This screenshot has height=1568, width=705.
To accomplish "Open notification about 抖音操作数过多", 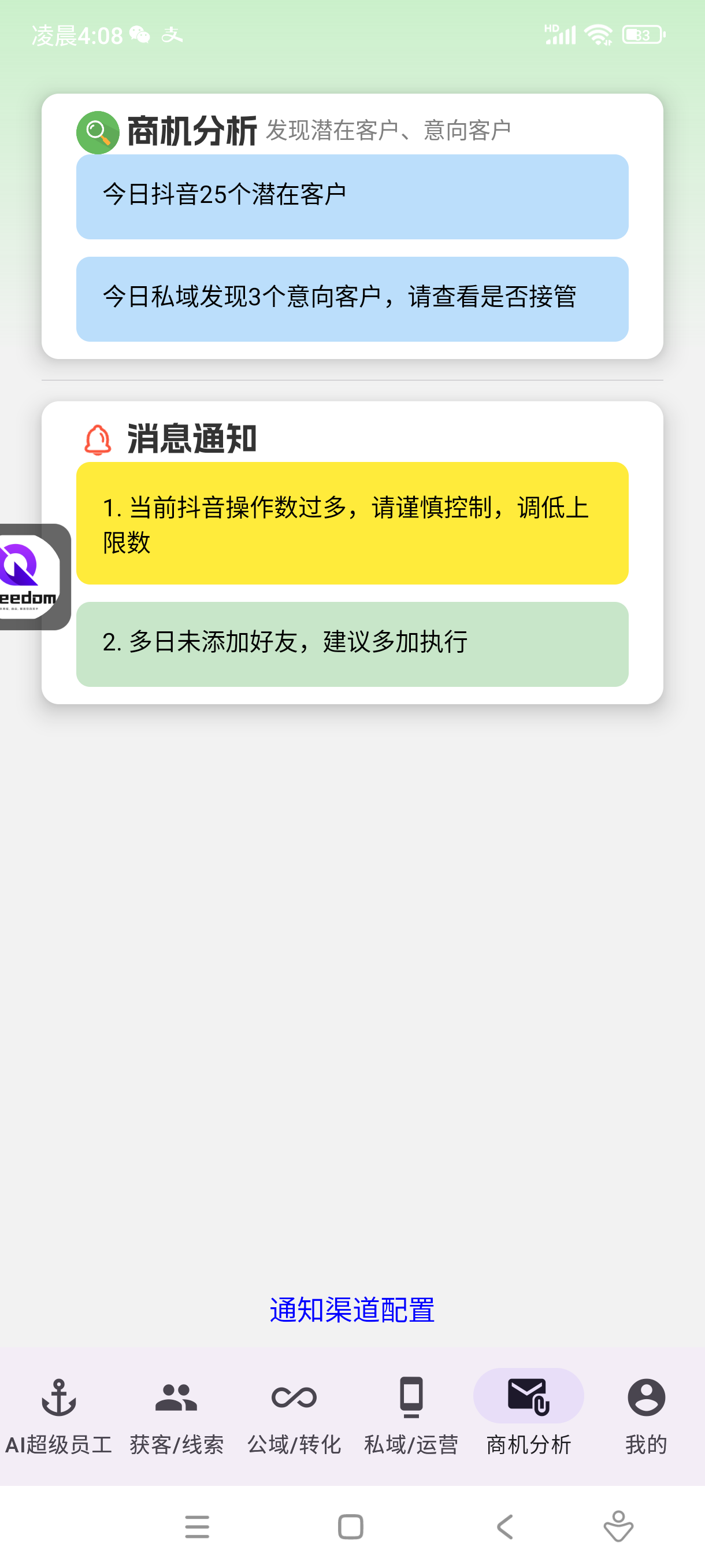I will click(352, 523).
